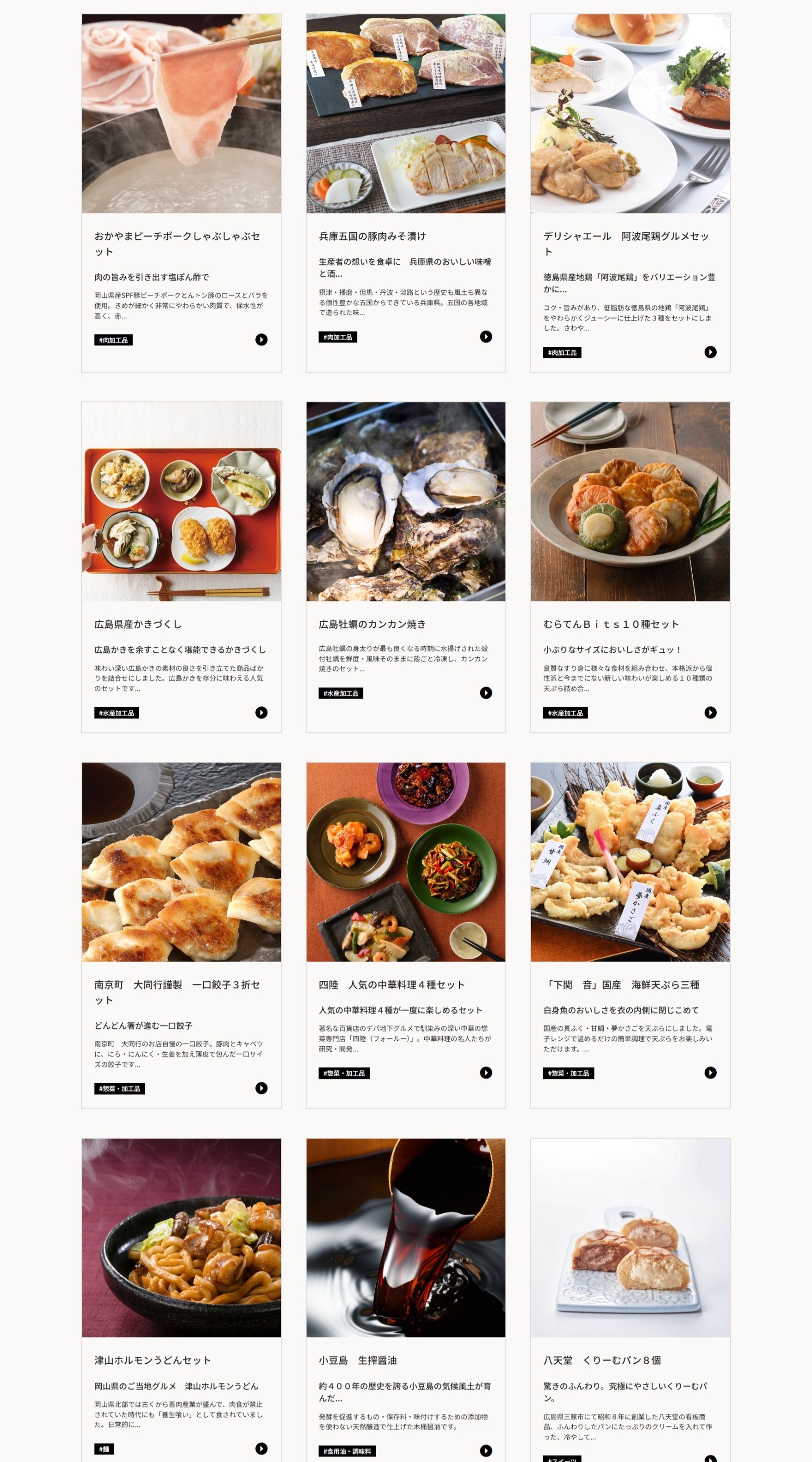Tap arrow icon on 阿波尾鶏グルメセット card
Screen dimensions: 812x1462
(710, 352)
